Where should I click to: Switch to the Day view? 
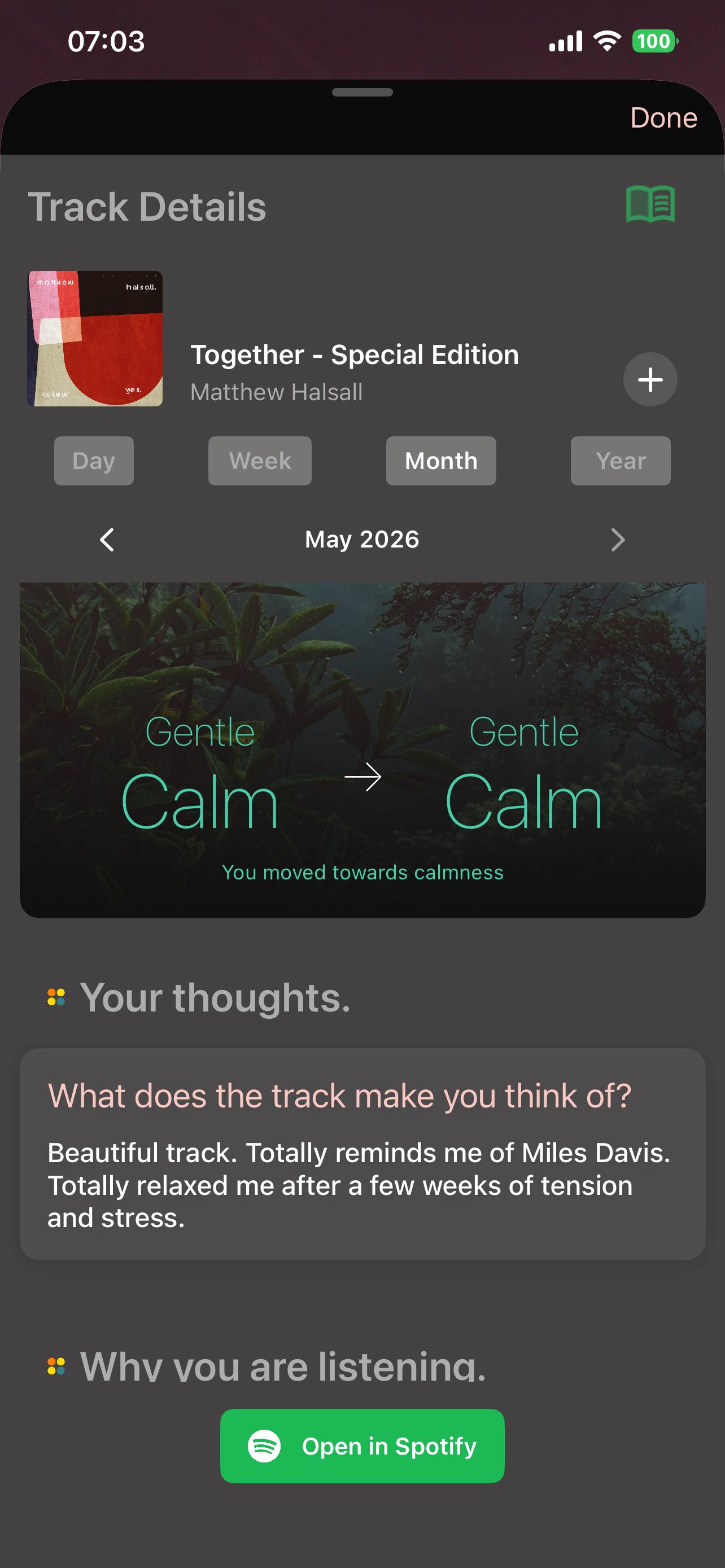pos(94,461)
